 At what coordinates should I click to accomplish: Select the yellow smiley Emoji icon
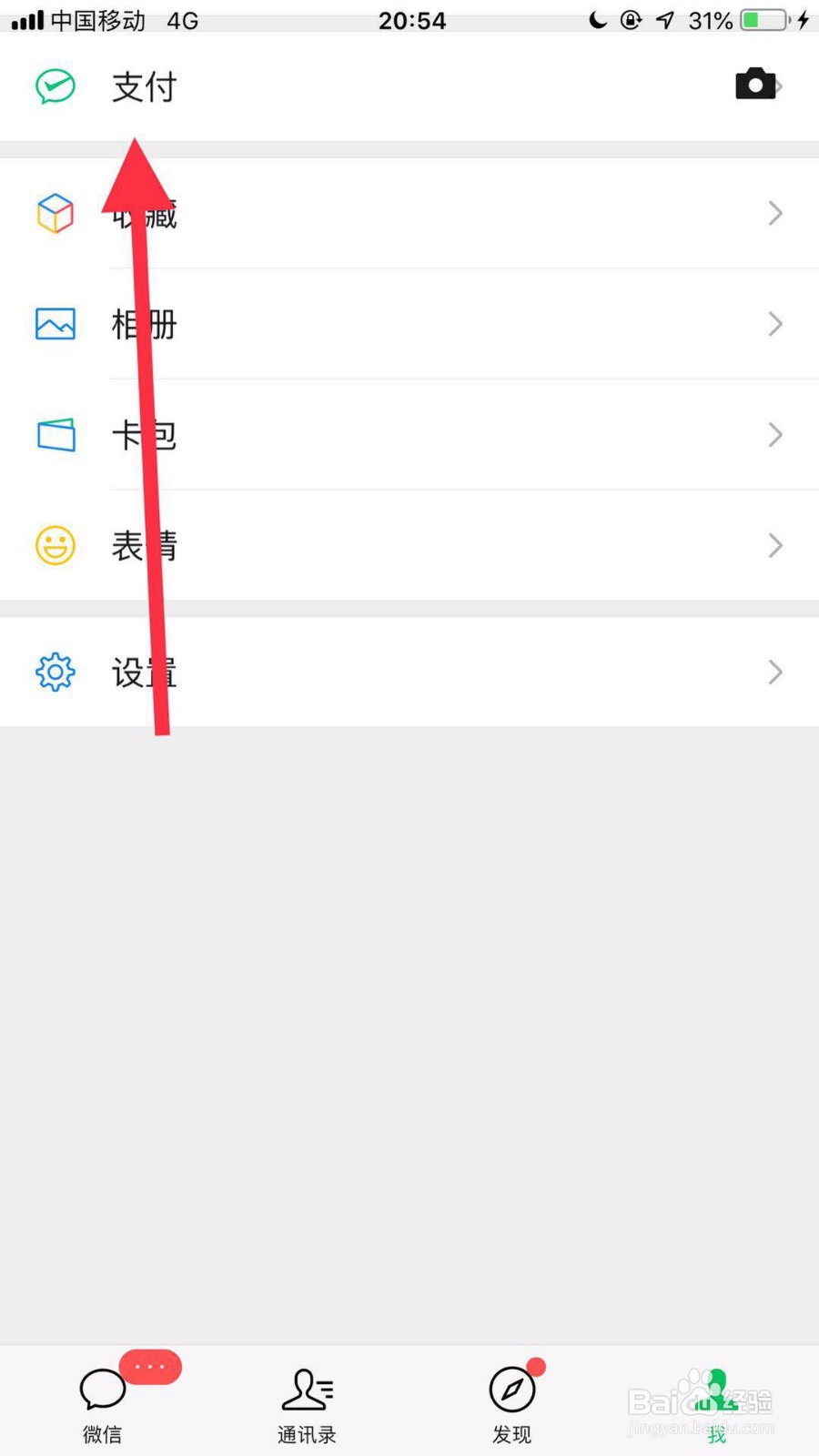pyautogui.click(x=55, y=545)
